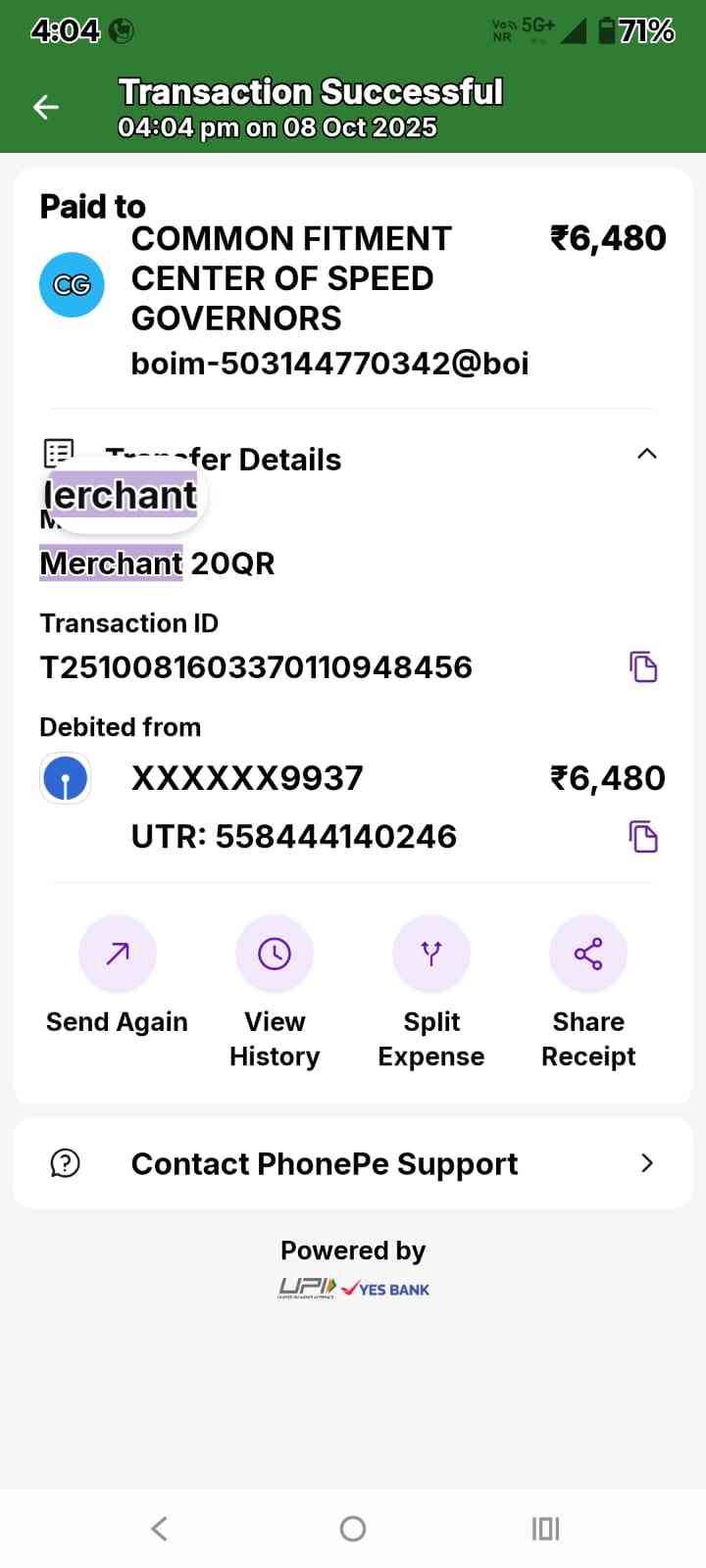Screen dimensions: 706x1568
Task: Select Split Expense
Action: (x=431, y=954)
